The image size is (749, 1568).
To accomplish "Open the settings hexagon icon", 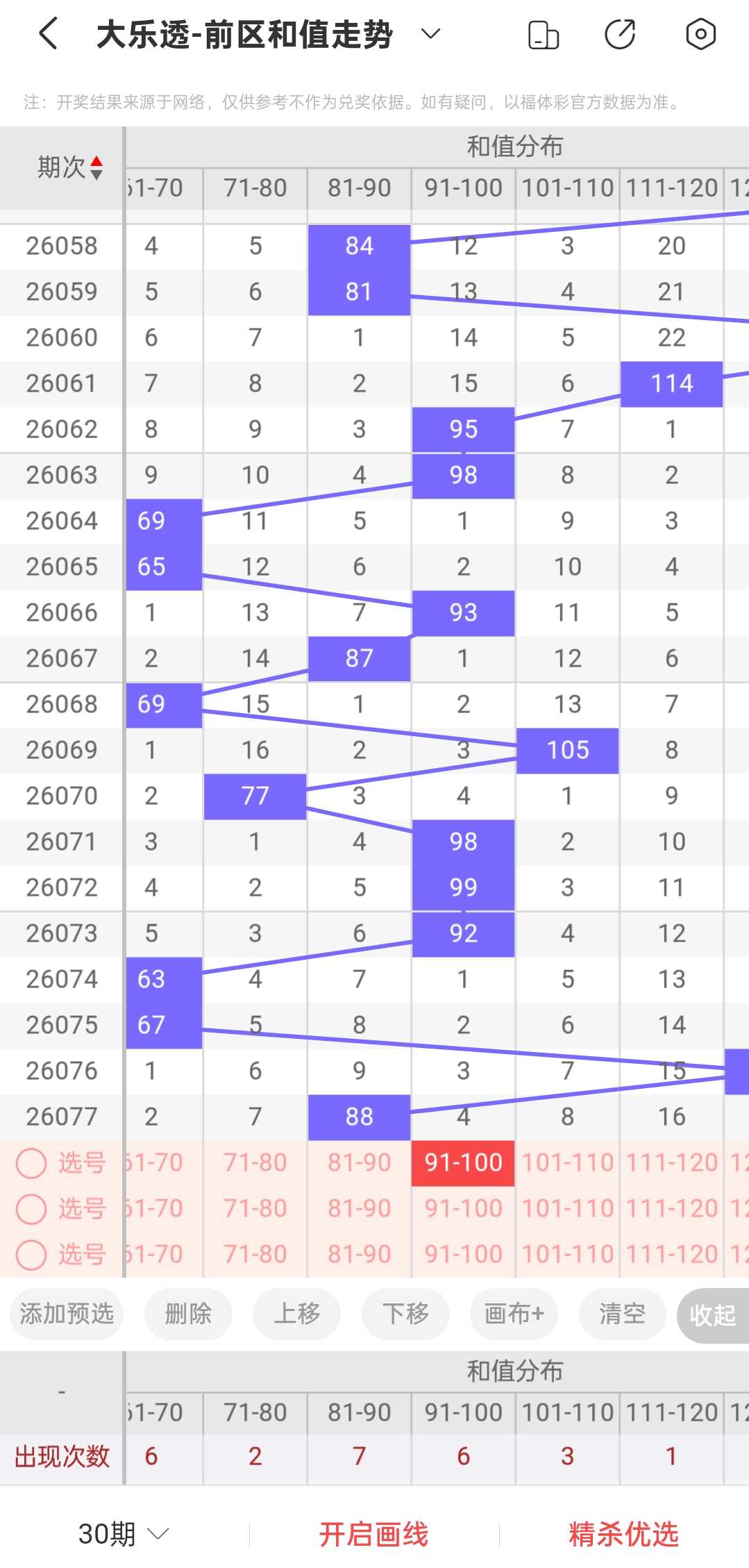I will tap(700, 34).
